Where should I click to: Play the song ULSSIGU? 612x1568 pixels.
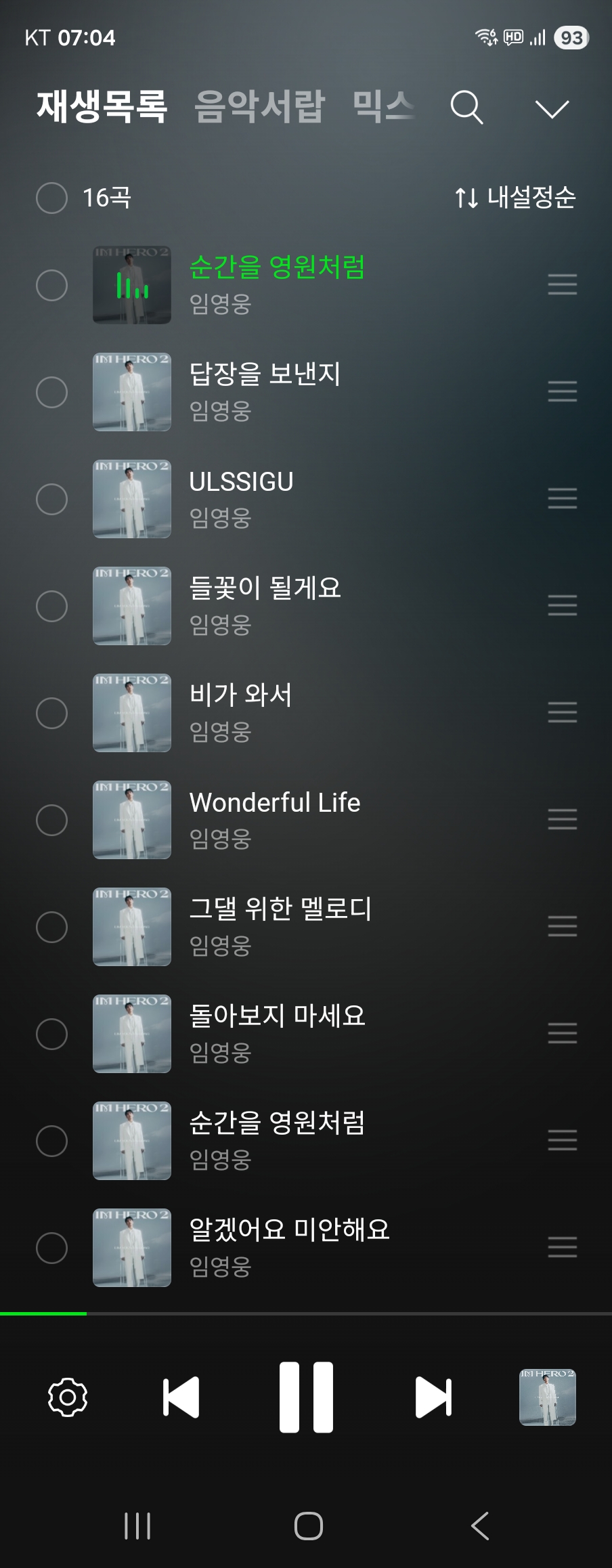[241, 482]
